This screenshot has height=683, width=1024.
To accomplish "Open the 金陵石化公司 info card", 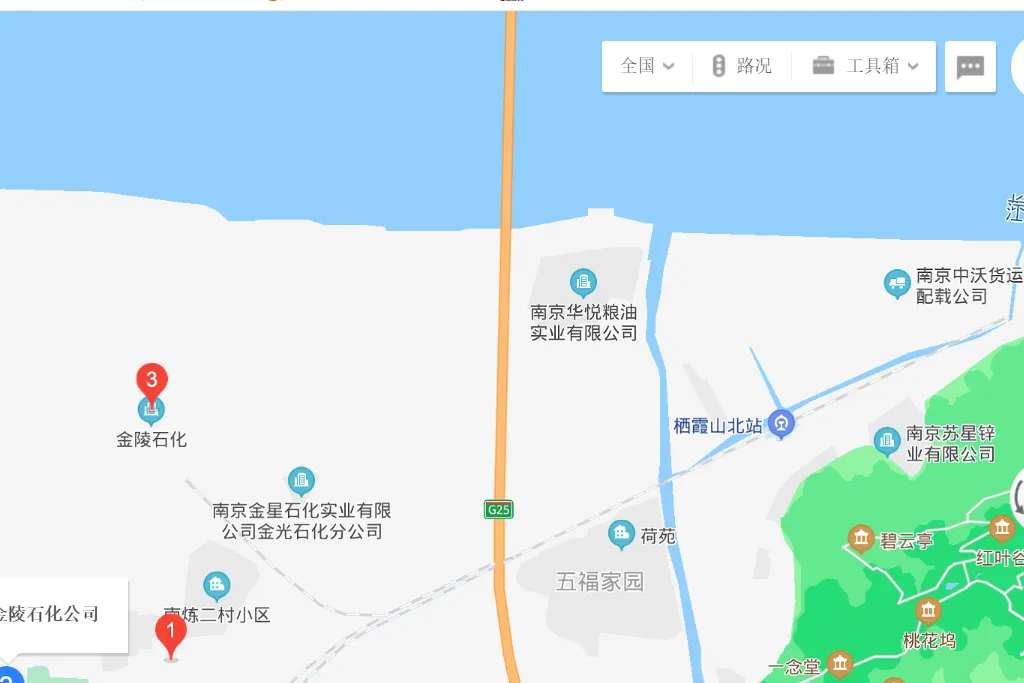I will (62, 614).
